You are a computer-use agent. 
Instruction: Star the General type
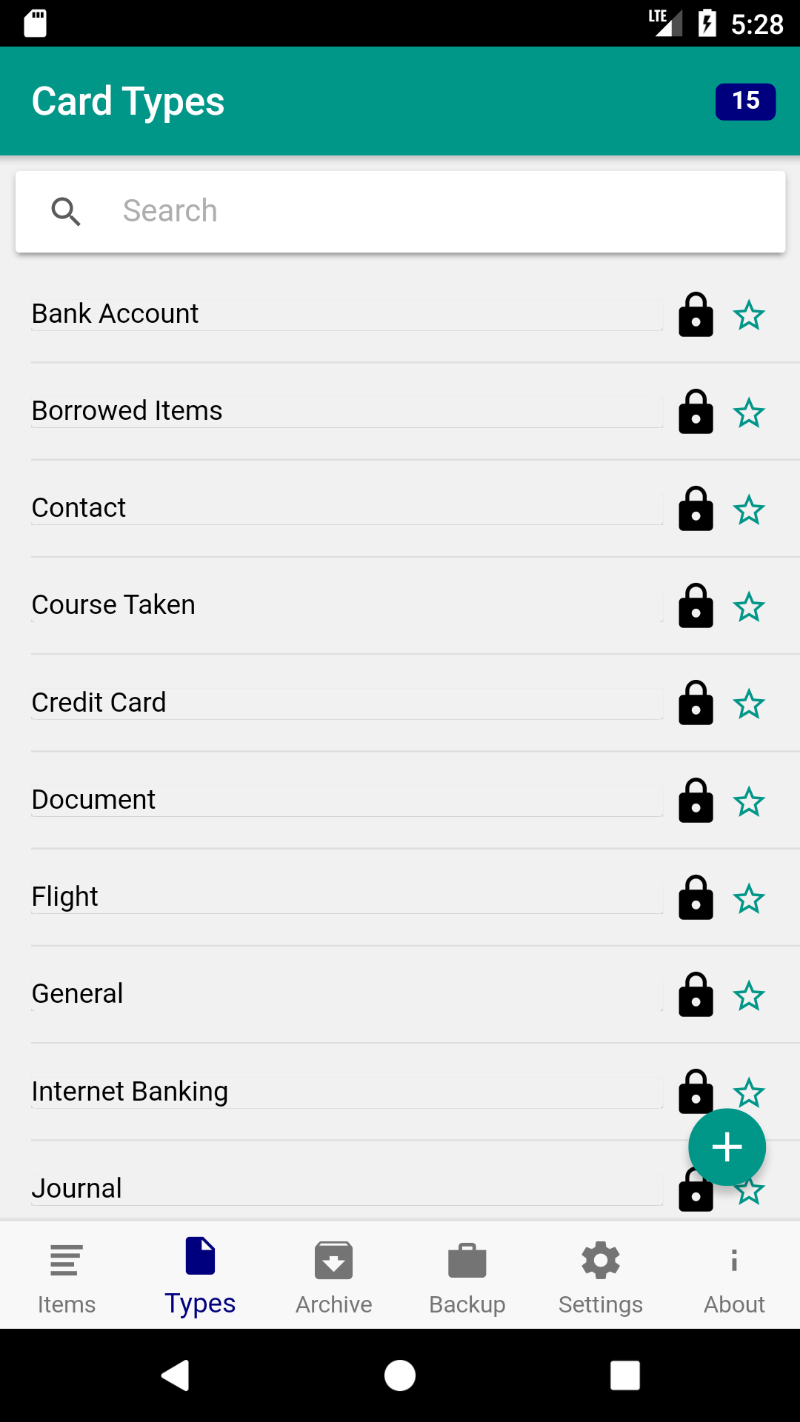tap(749, 996)
